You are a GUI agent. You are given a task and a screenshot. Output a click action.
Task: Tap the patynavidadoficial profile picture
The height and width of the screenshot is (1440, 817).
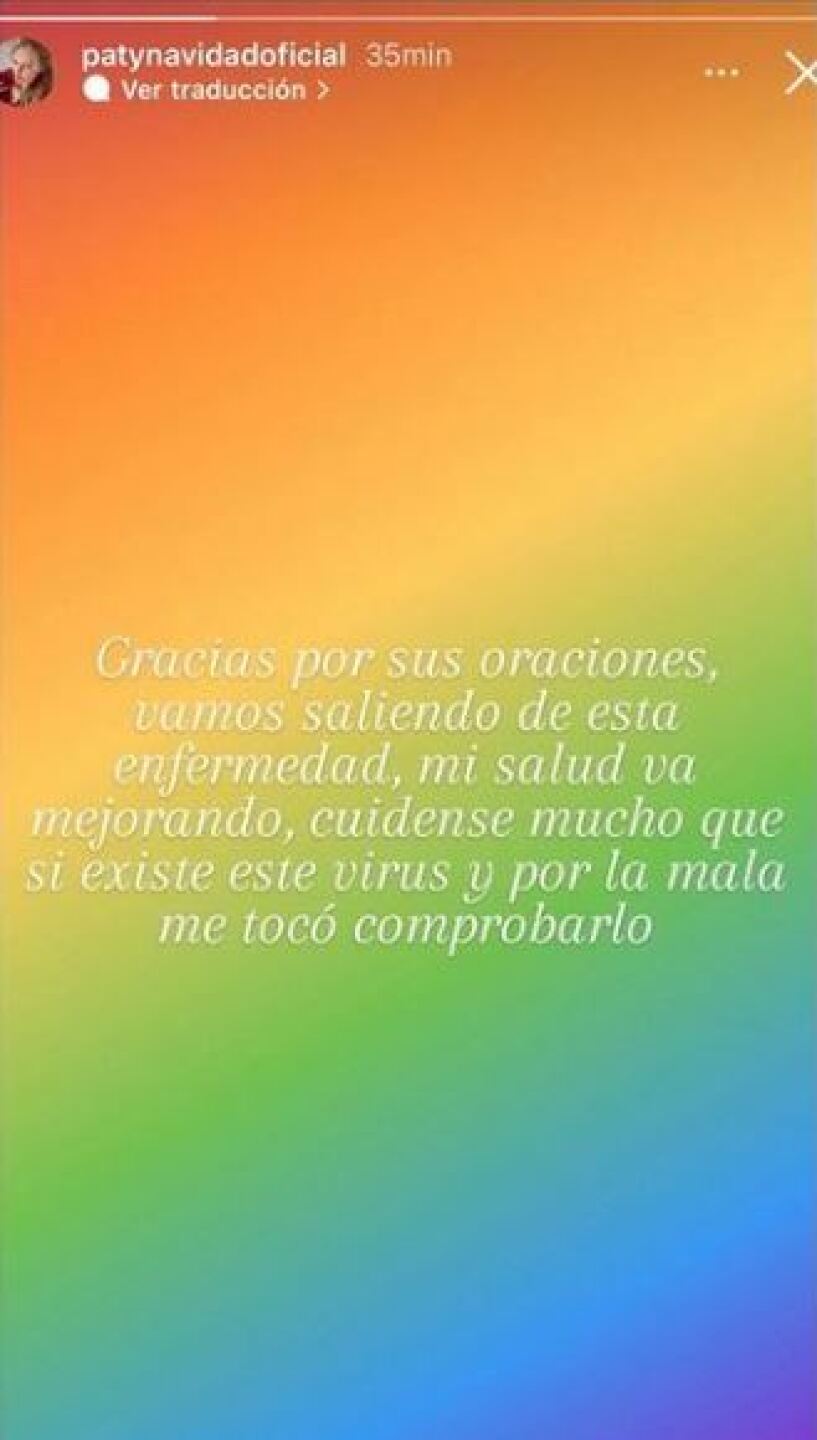(x=26, y=72)
